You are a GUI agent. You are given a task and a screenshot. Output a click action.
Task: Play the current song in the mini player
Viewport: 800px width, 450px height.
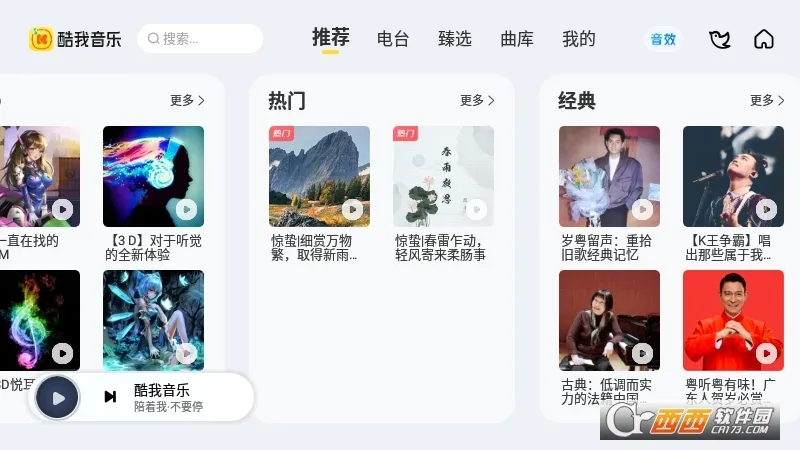pos(57,397)
